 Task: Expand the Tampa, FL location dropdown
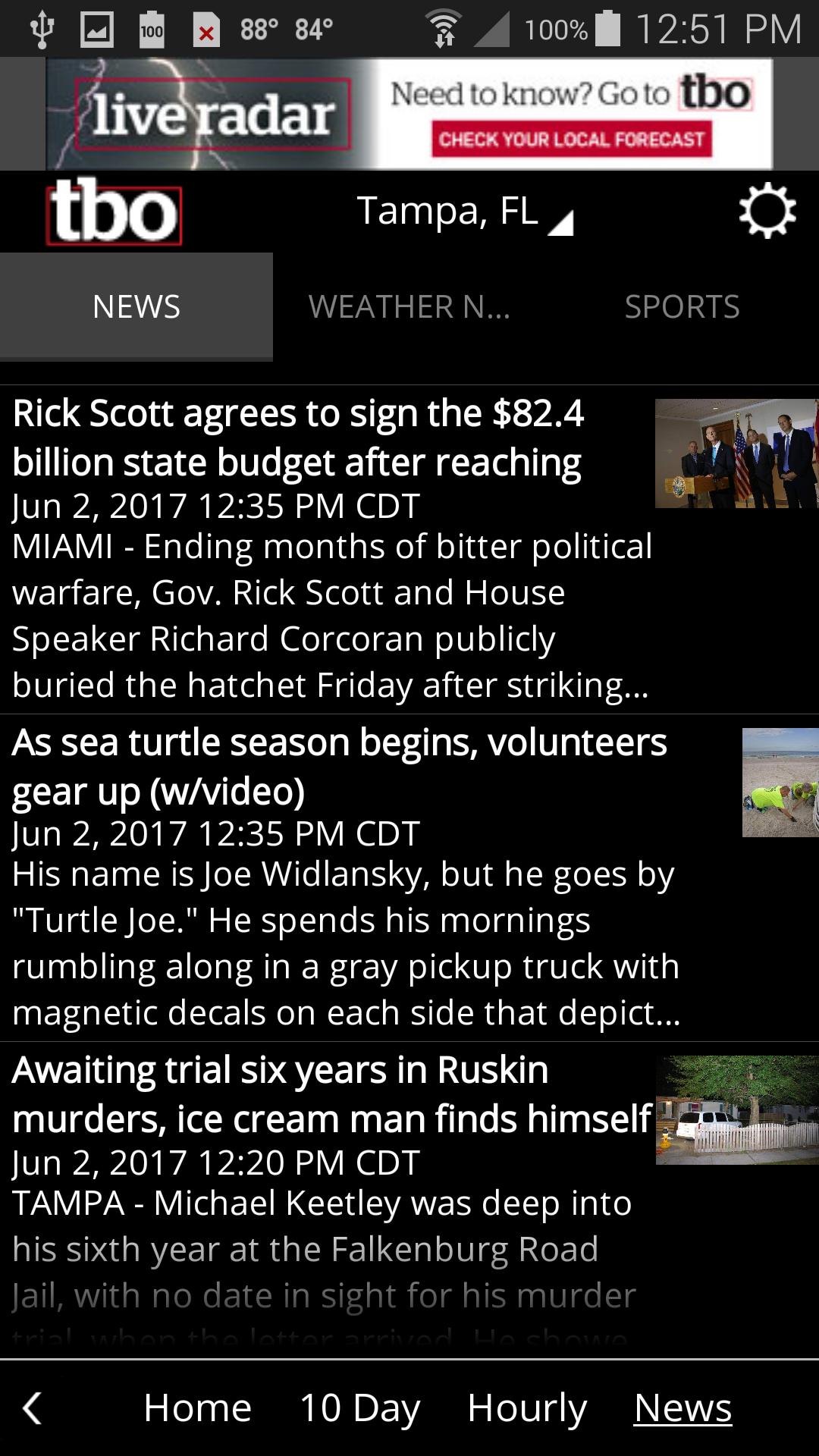tap(464, 212)
